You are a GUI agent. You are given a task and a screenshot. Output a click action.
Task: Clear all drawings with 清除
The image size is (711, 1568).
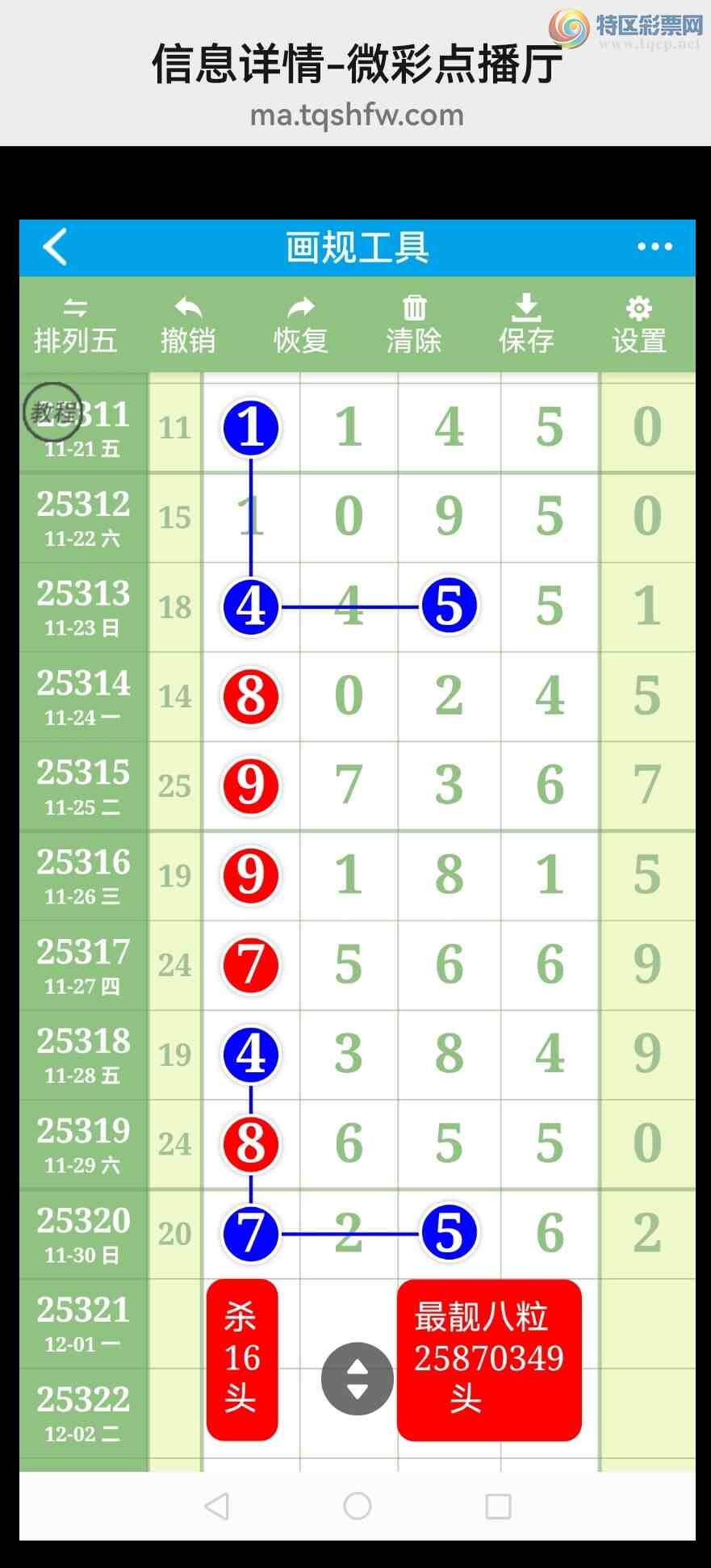(414, 325)
